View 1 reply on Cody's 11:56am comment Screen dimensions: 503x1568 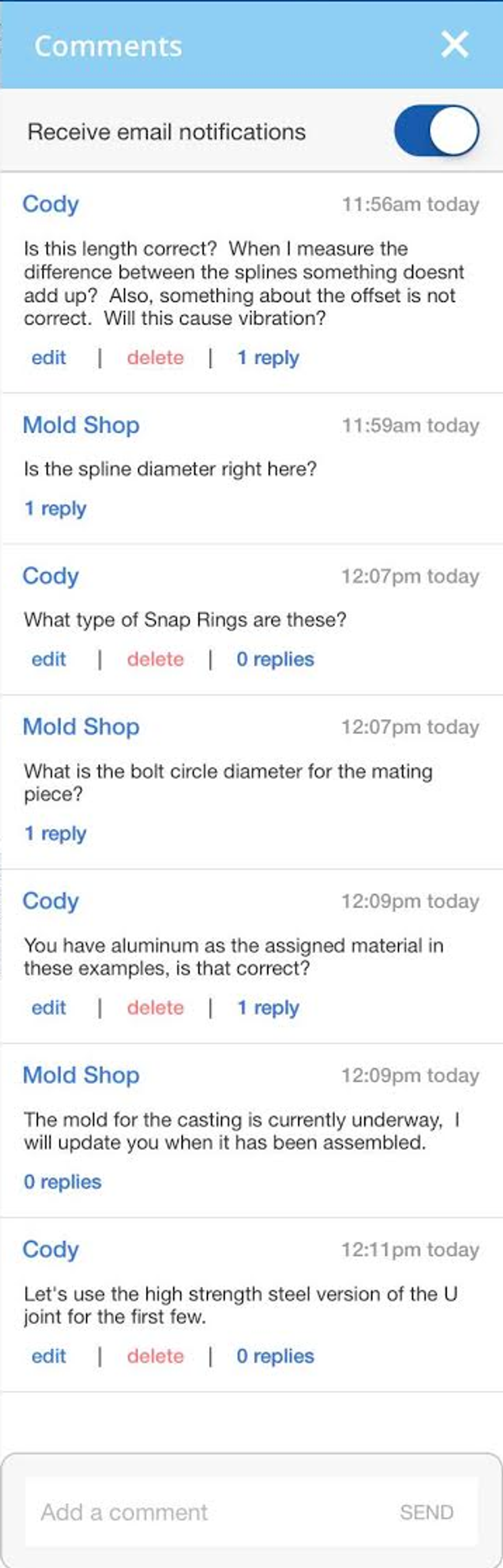tap(268, 357)
